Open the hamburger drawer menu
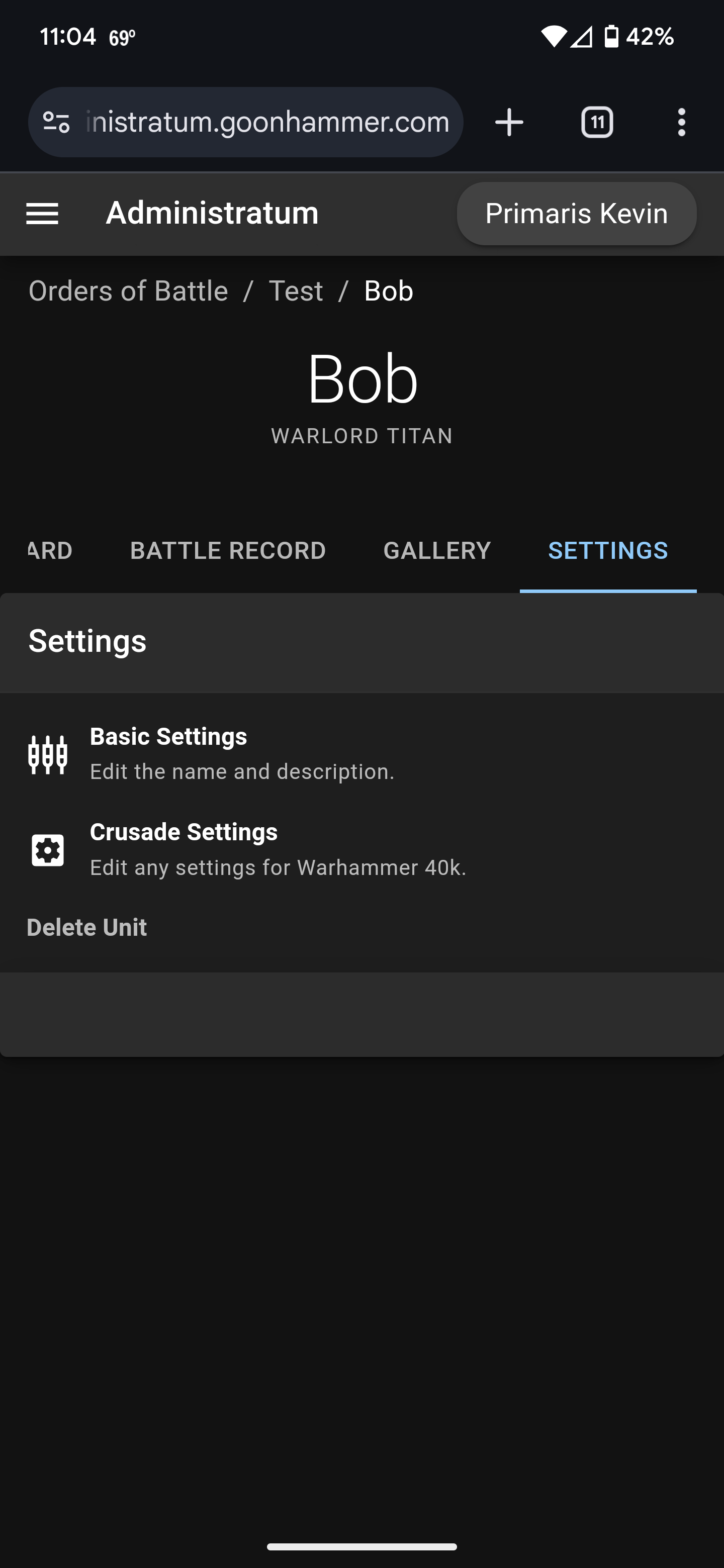 click(42, 214)
